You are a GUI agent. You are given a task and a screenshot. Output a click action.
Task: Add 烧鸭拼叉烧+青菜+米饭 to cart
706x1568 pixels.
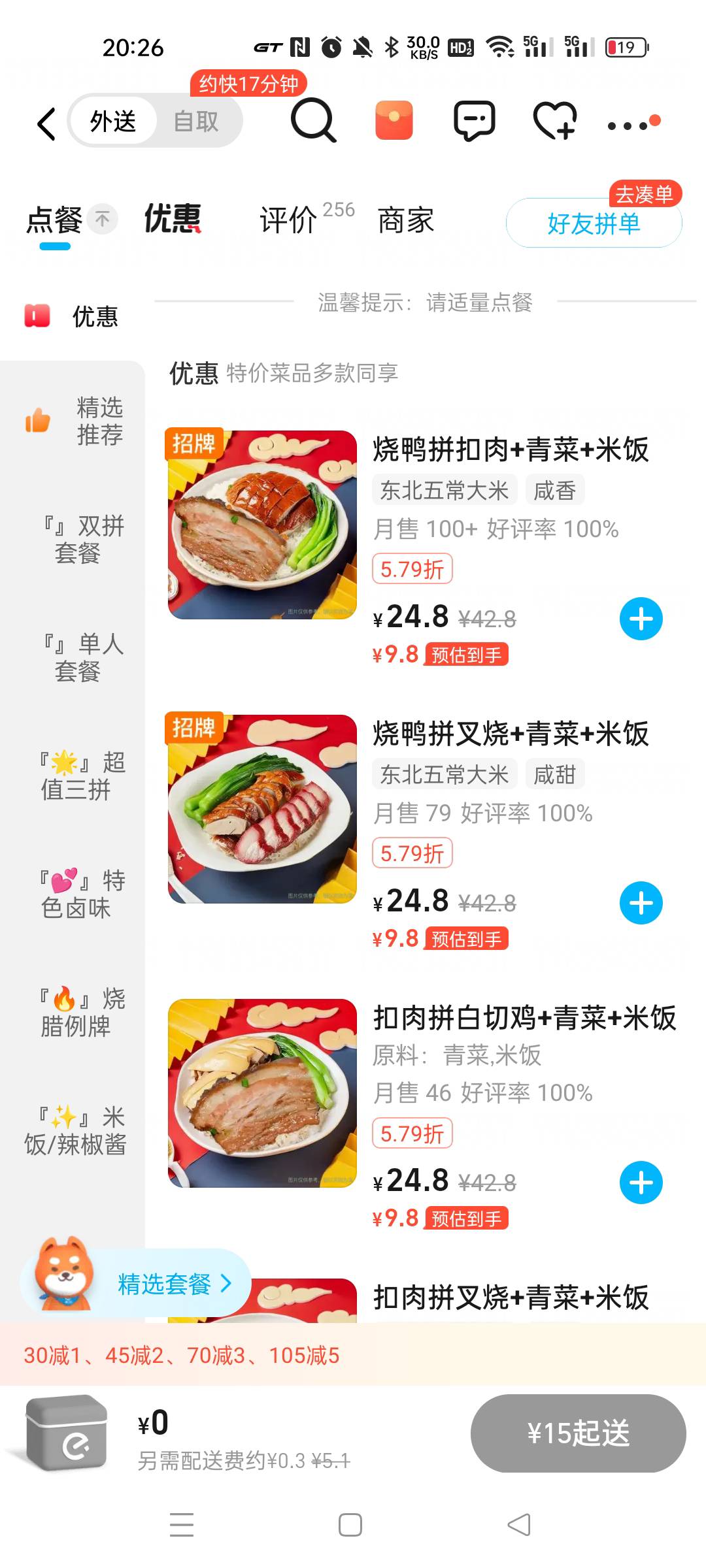641,903
